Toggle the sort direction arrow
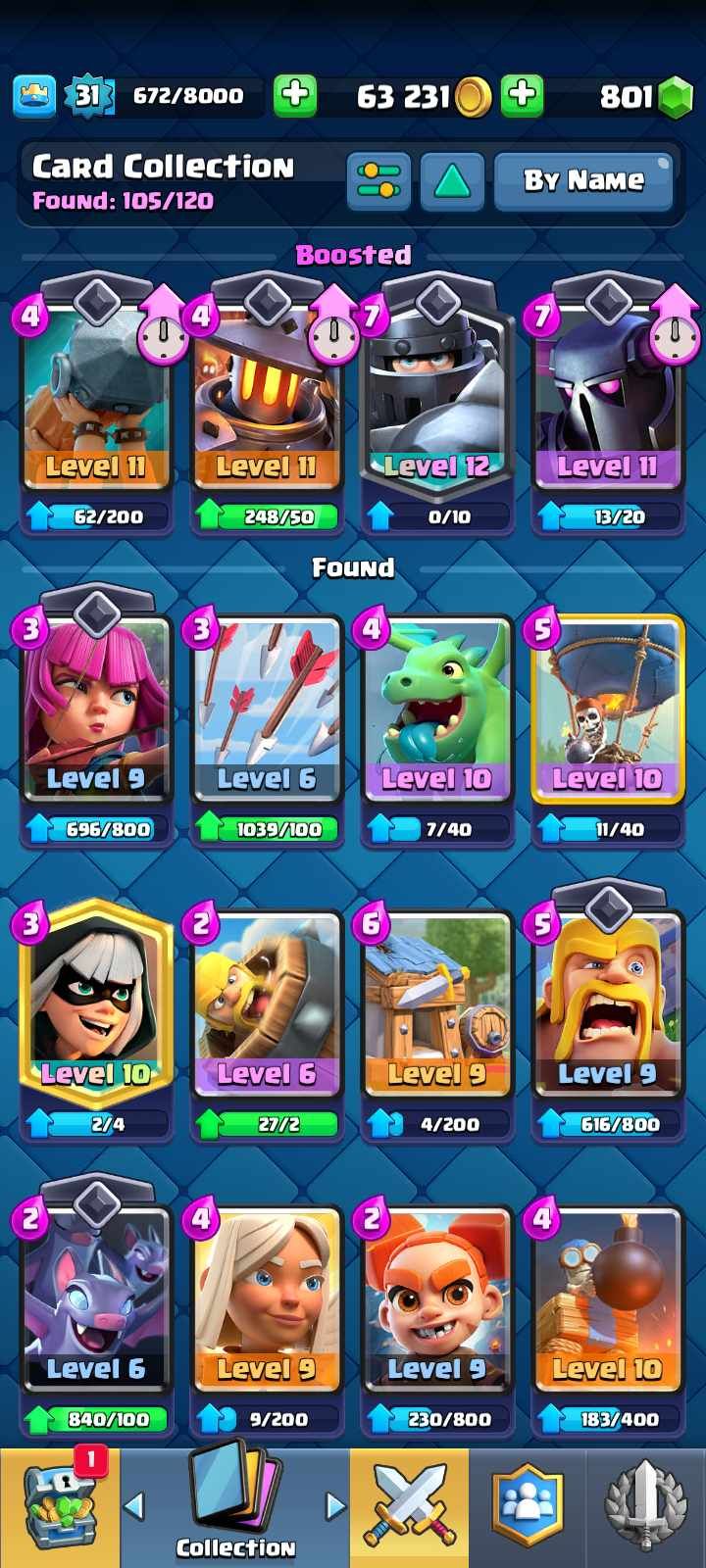706x1568 pixels. pos(452,181)
